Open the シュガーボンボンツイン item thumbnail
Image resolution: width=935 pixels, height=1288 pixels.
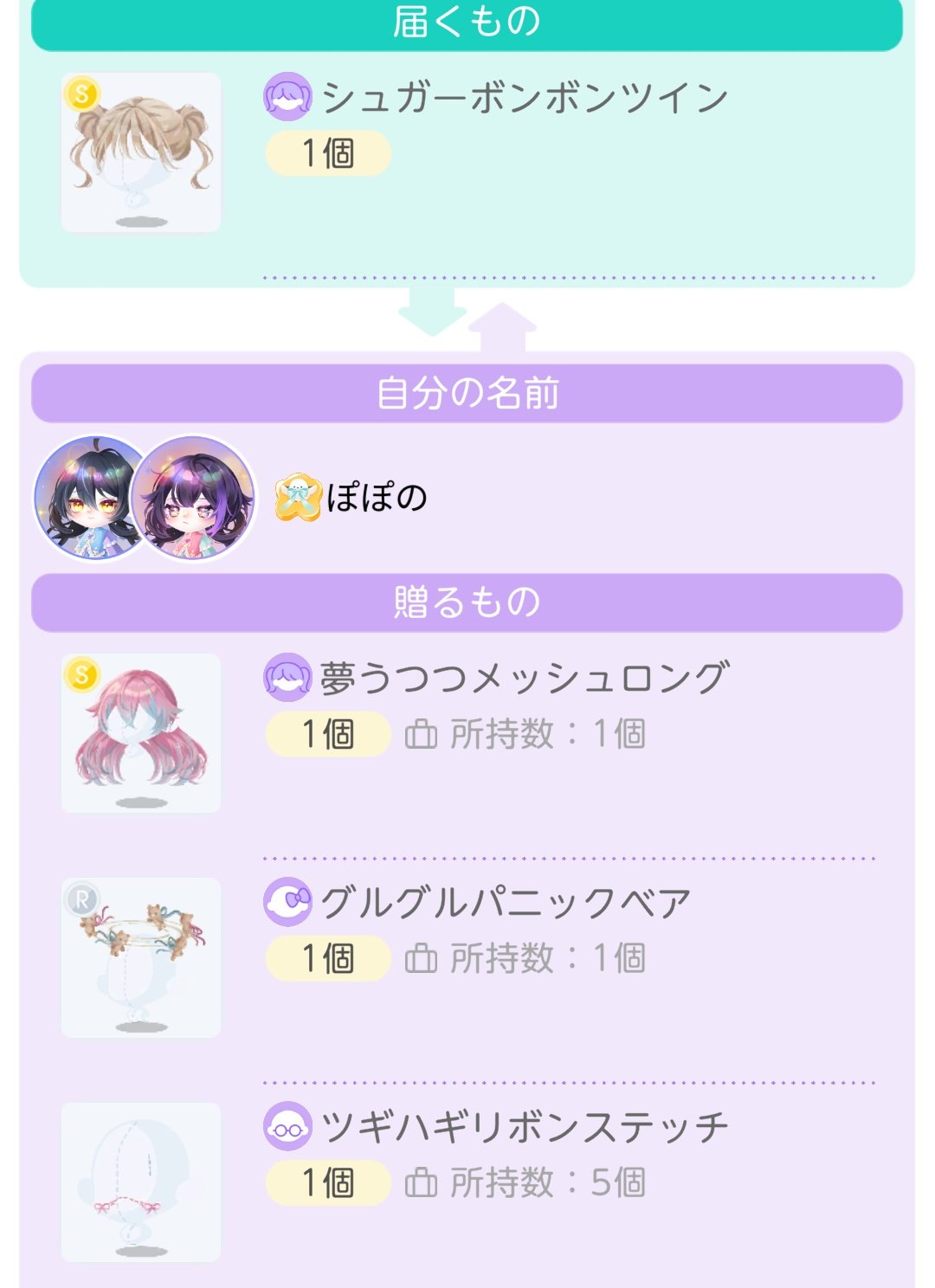click(141, 153)
